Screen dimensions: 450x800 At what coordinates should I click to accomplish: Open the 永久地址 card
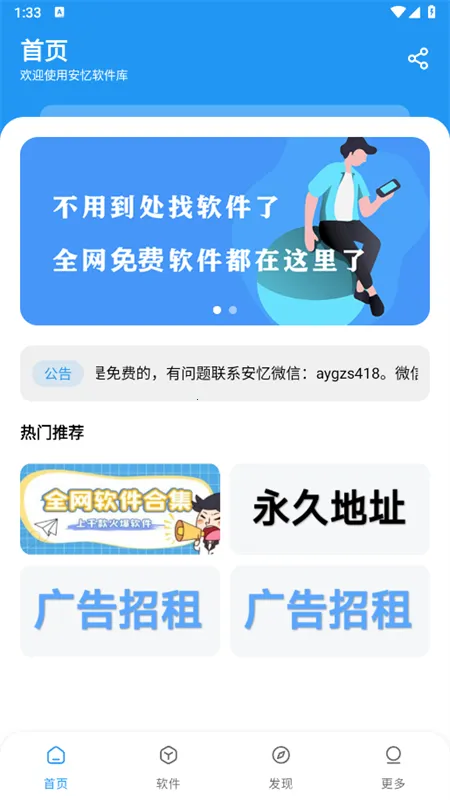click(330, 509)
